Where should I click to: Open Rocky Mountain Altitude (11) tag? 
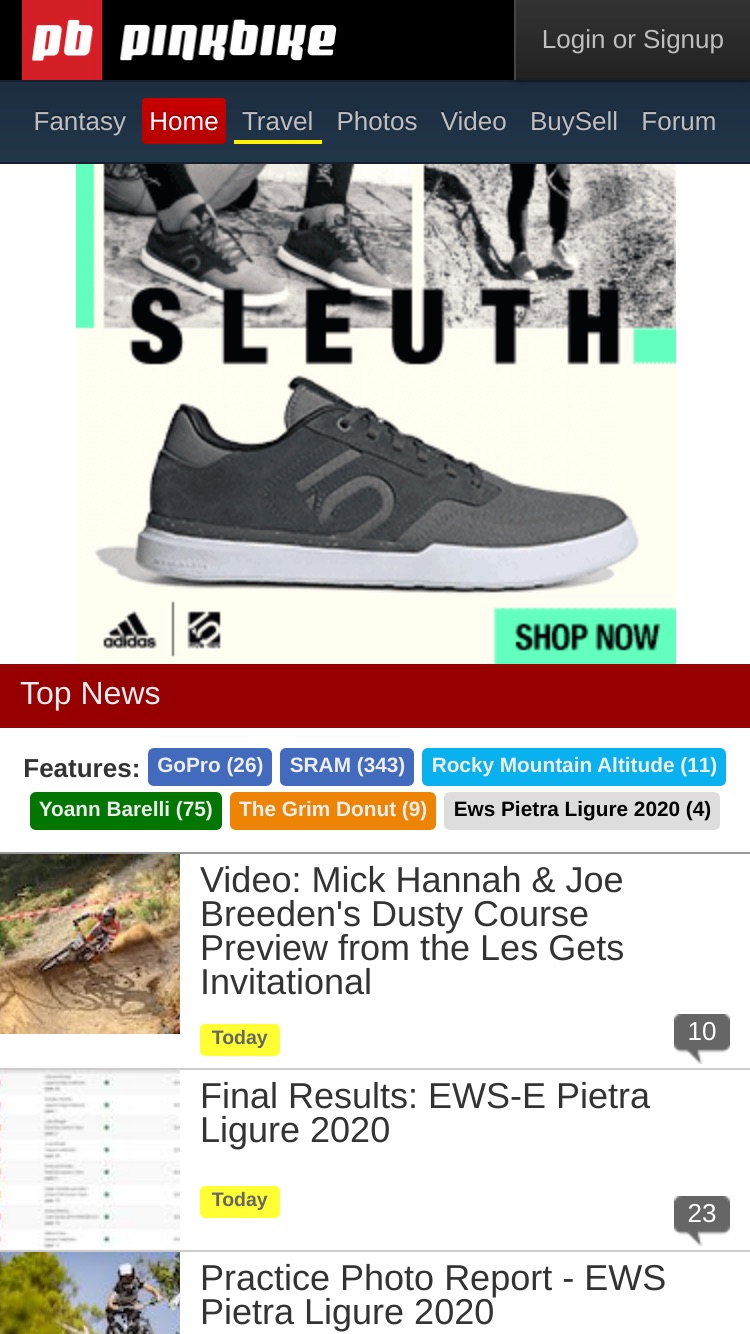pos(574,766)
